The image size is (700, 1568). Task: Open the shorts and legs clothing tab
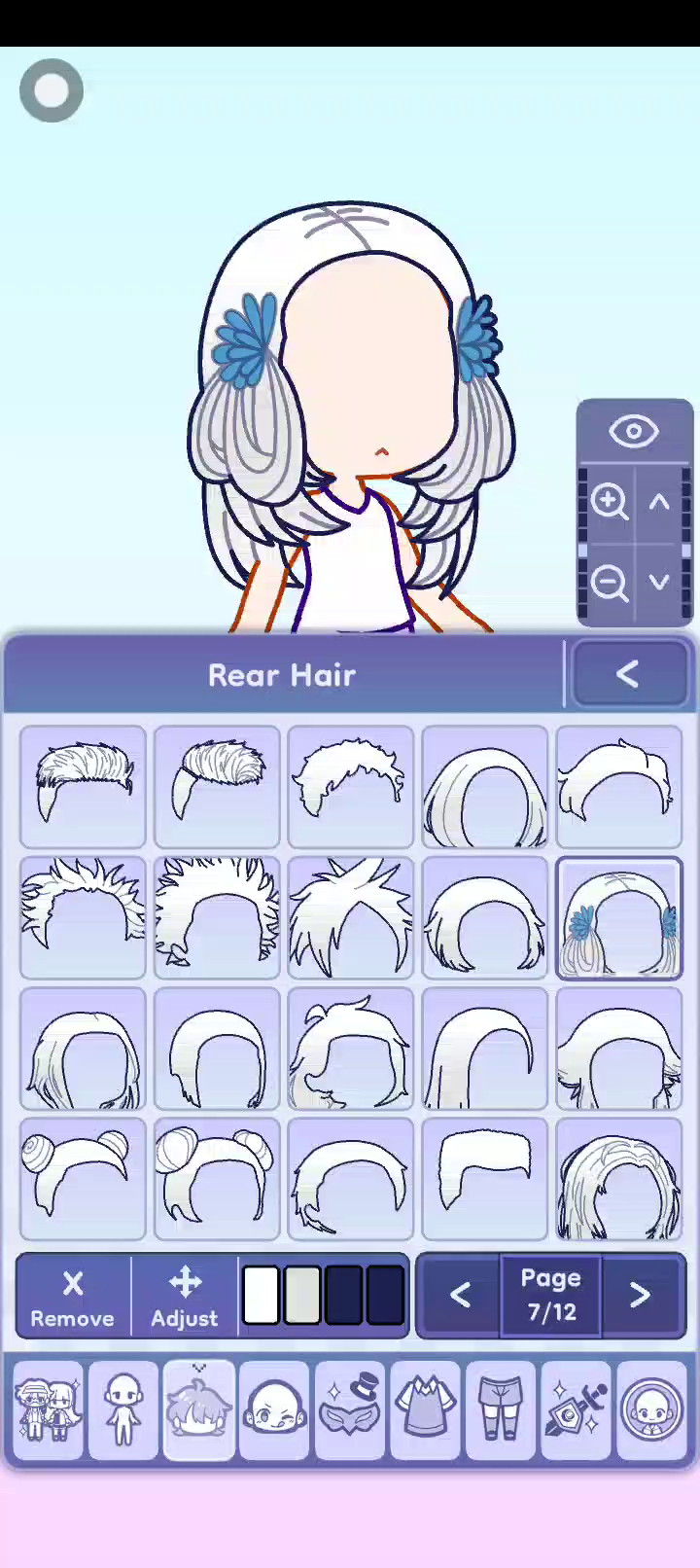coord(500,1409)
